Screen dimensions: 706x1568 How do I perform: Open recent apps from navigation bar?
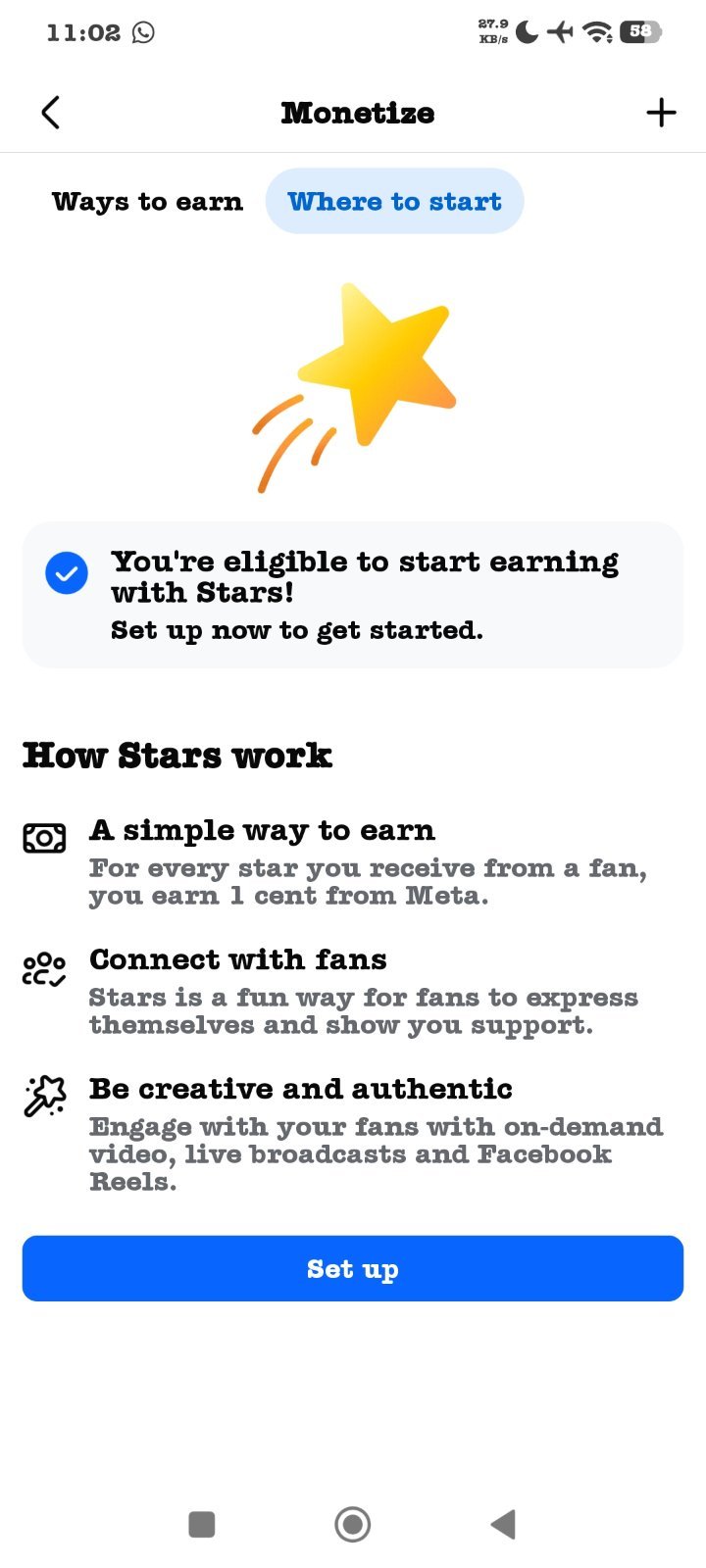[202, 1524]
